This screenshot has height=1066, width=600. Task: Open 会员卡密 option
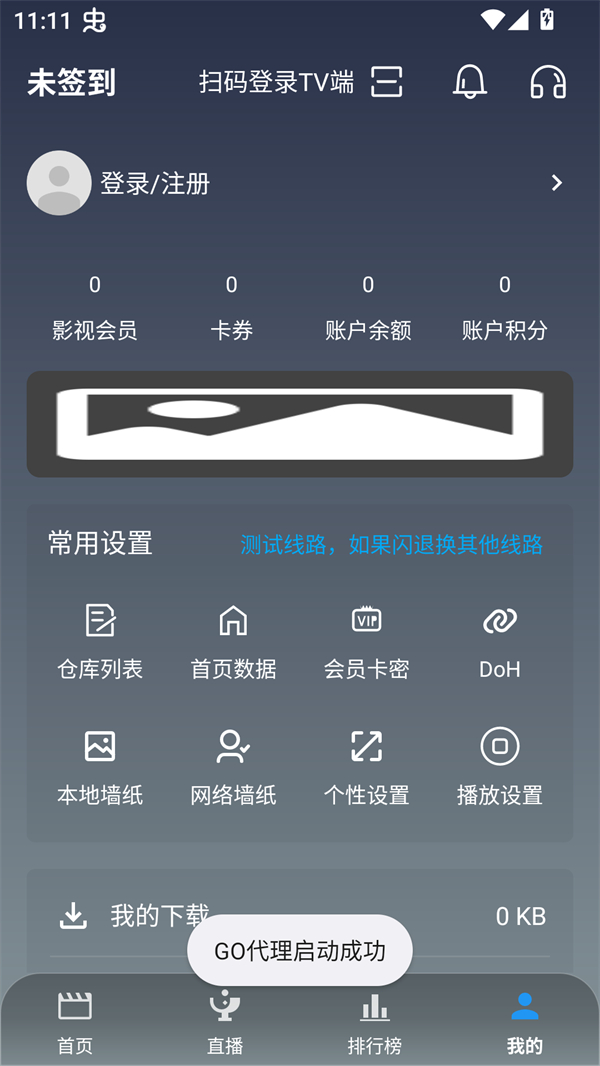click(x=367, y=640)
